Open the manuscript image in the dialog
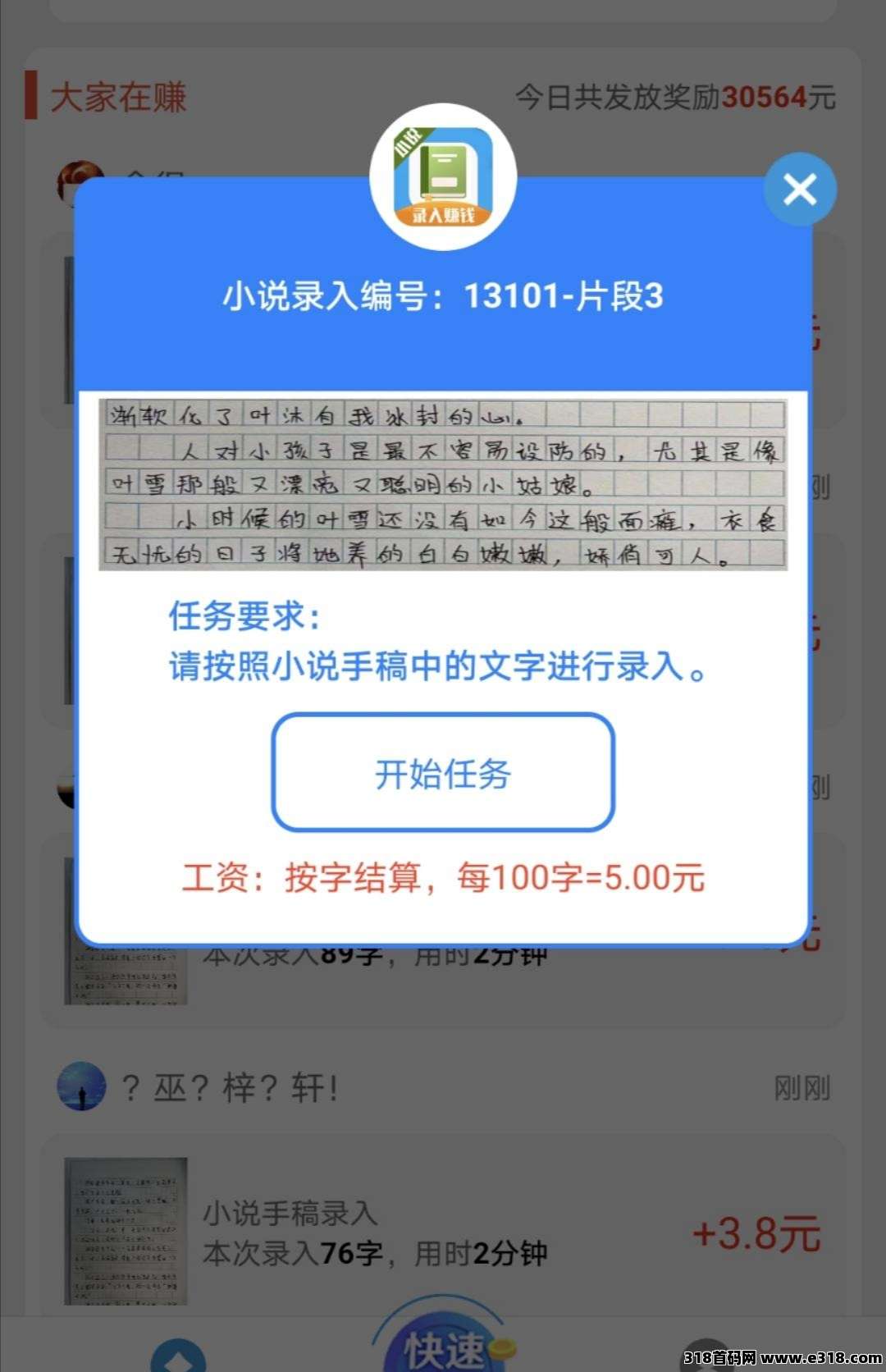This screenshot has width=886, height=1372. [x=443, y=486]
